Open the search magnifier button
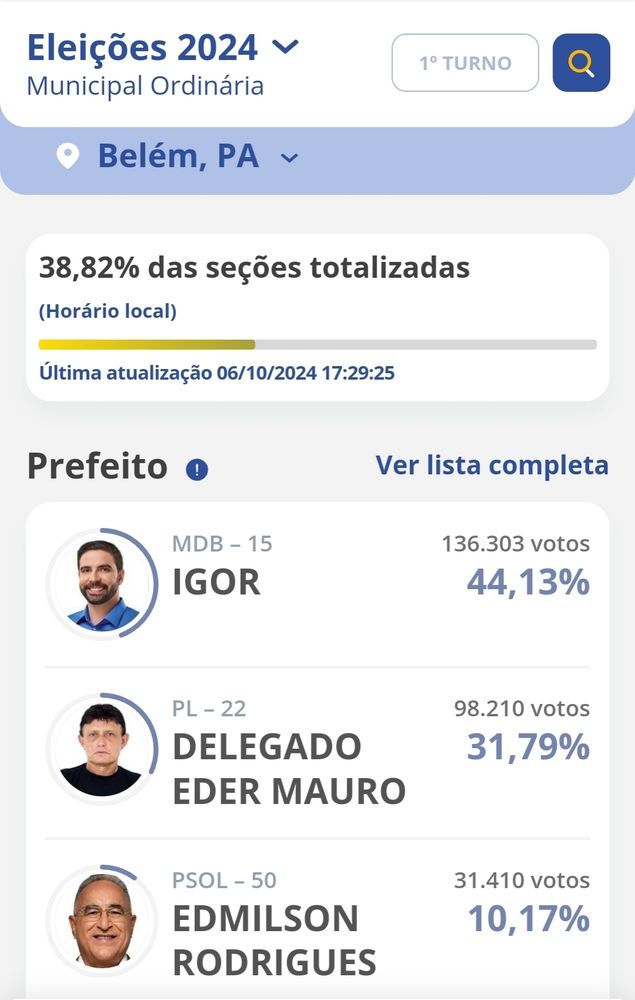635x1000 pixels. pos(581,63)
